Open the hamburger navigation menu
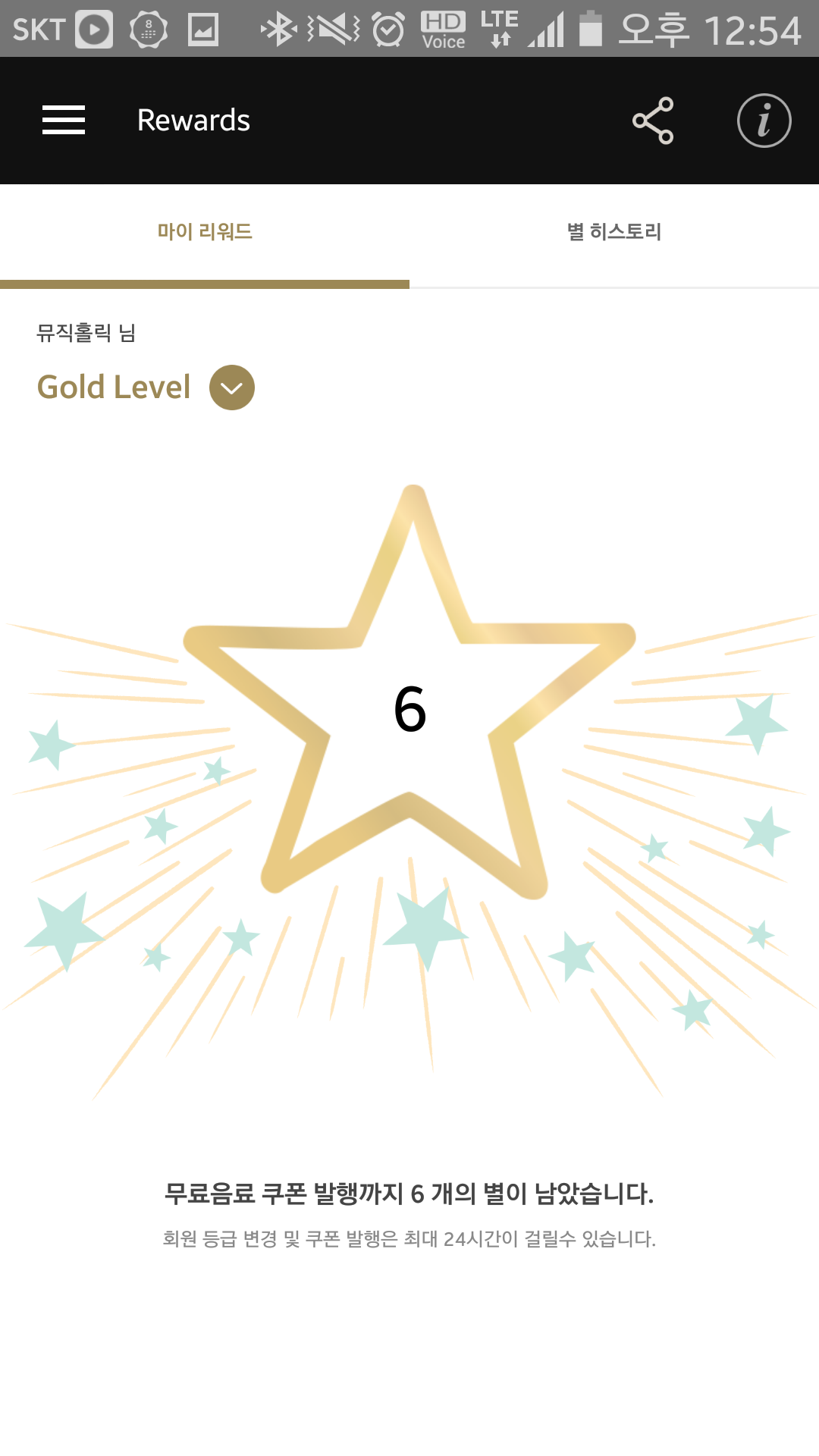Viewport: 819px width, 1456px height. [64, 121]
